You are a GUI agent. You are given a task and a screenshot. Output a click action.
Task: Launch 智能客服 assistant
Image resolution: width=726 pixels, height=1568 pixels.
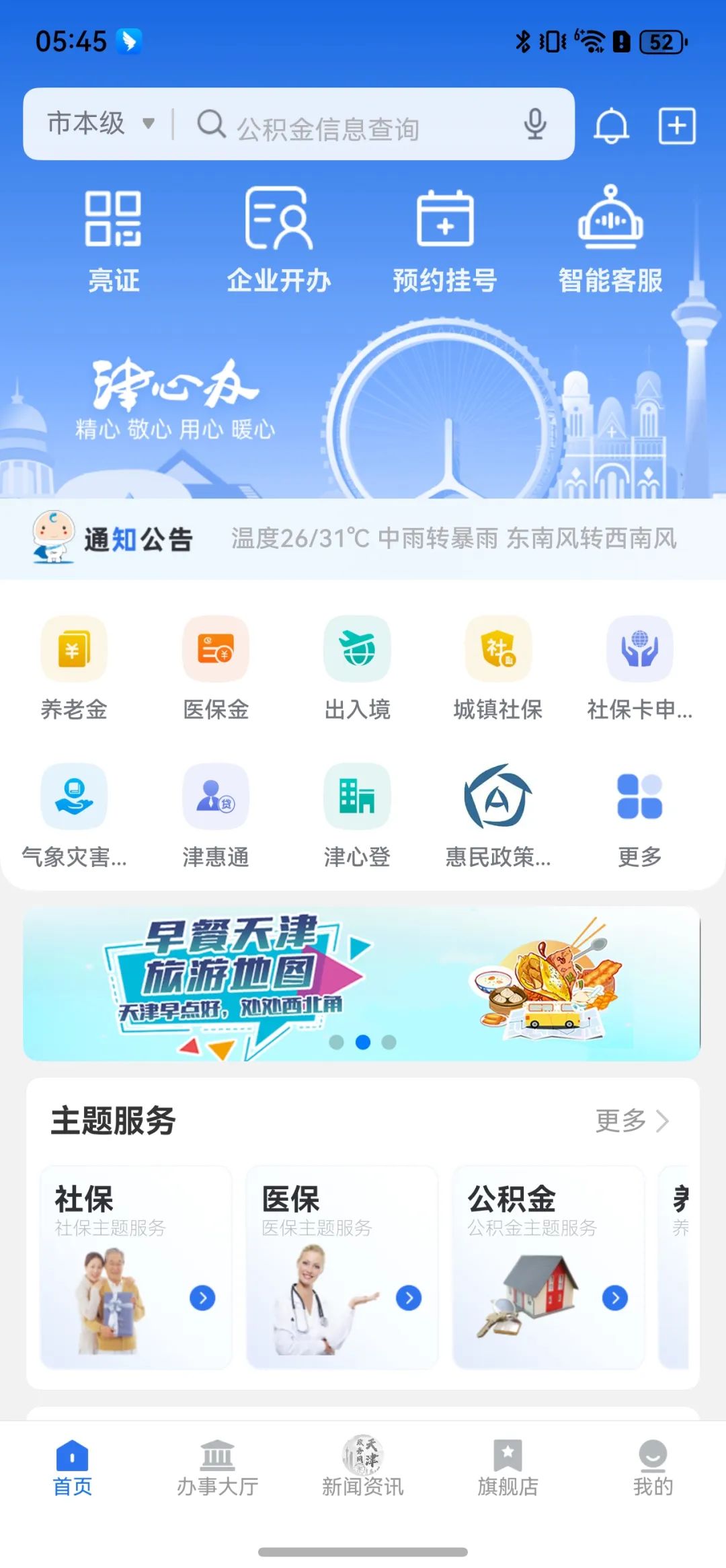610,241
